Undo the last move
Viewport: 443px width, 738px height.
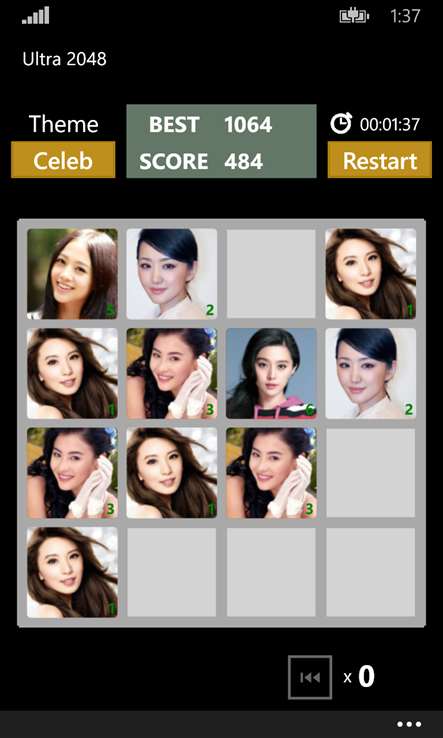point(310,677)
